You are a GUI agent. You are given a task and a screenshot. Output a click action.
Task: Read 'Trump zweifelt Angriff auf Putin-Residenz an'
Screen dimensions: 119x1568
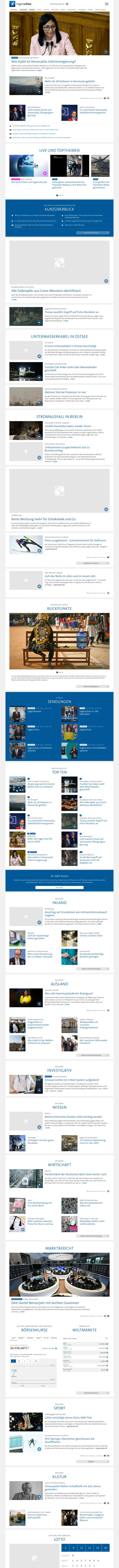(72, 312)
